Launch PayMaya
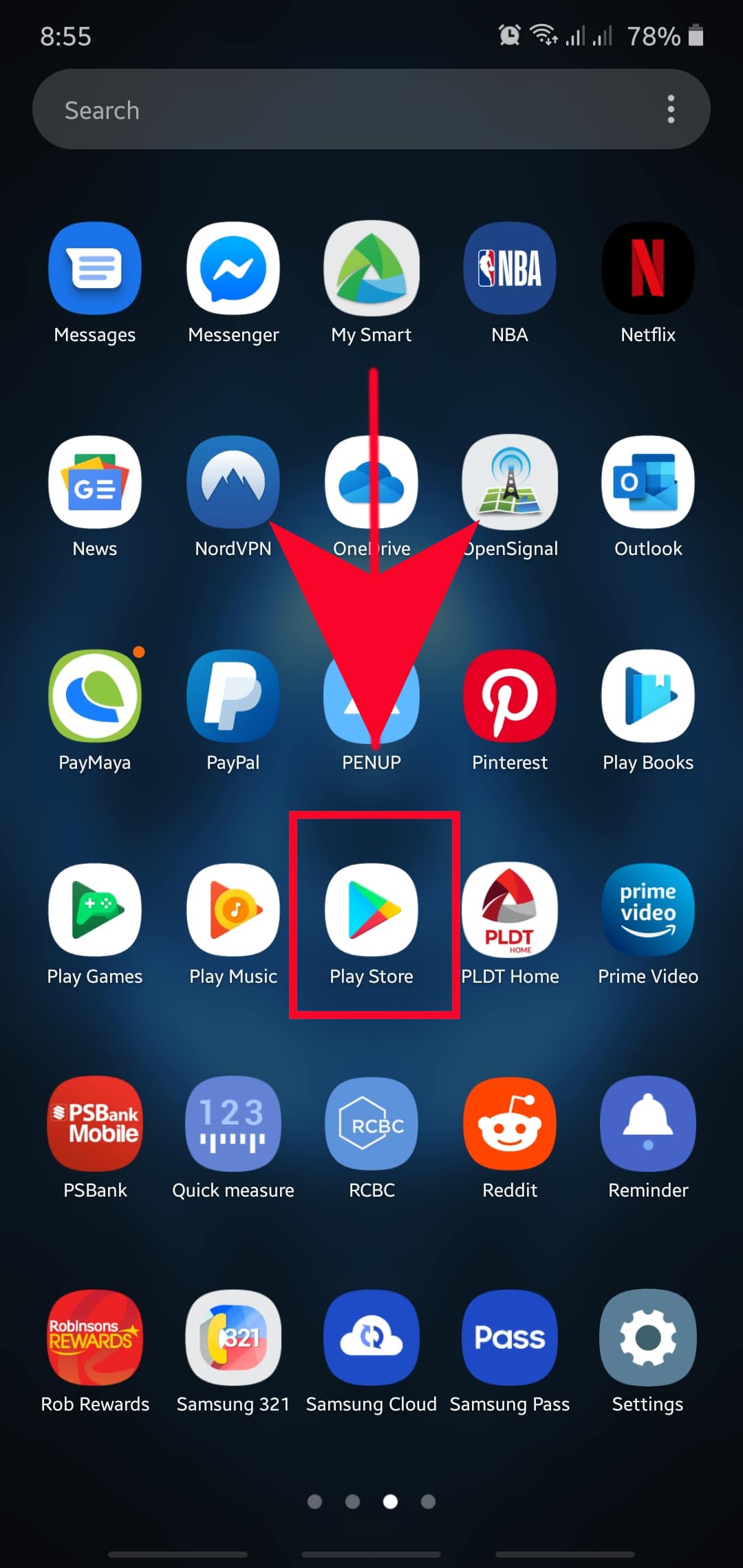Viewport: 743px width, 1568px height. [x=95, y=696]
